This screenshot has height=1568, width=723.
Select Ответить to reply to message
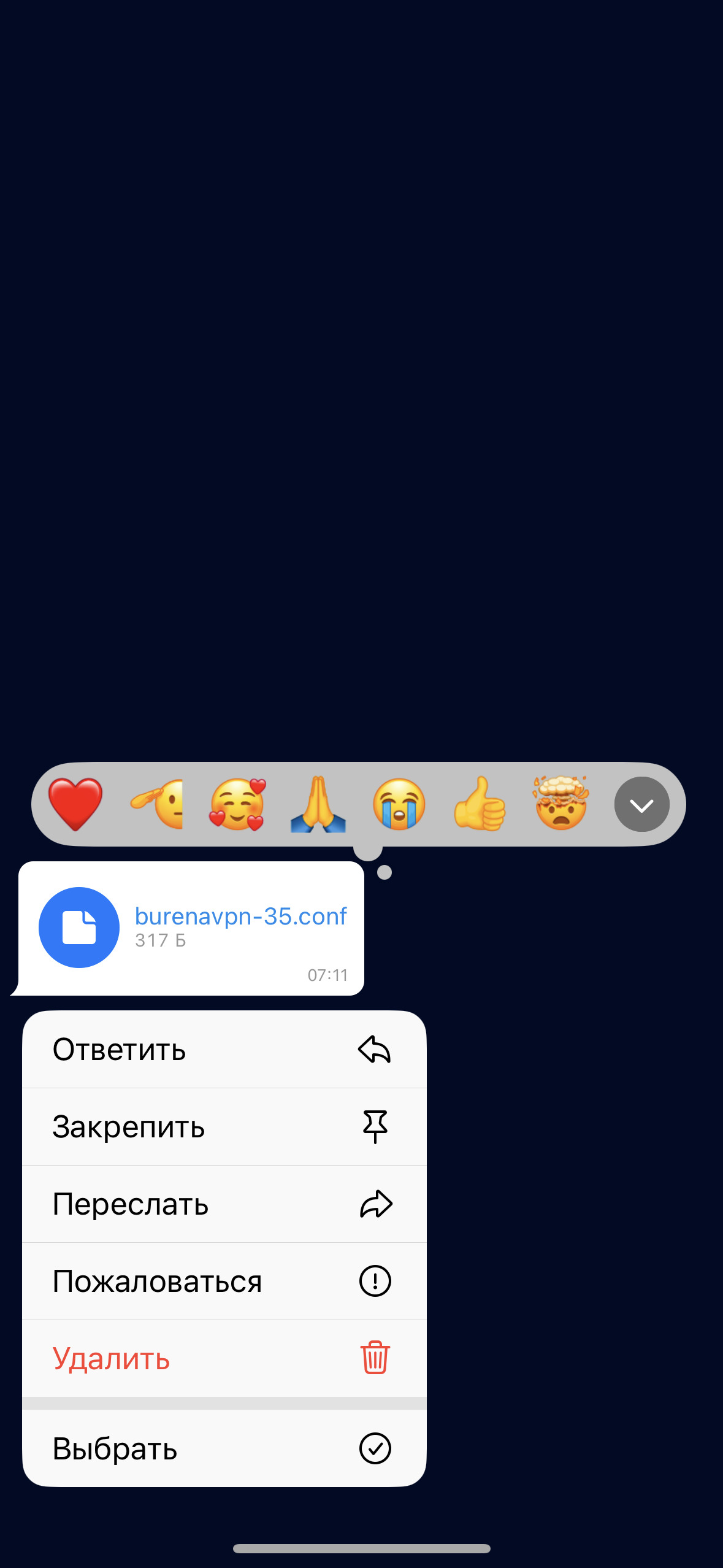pos(224,1050)
